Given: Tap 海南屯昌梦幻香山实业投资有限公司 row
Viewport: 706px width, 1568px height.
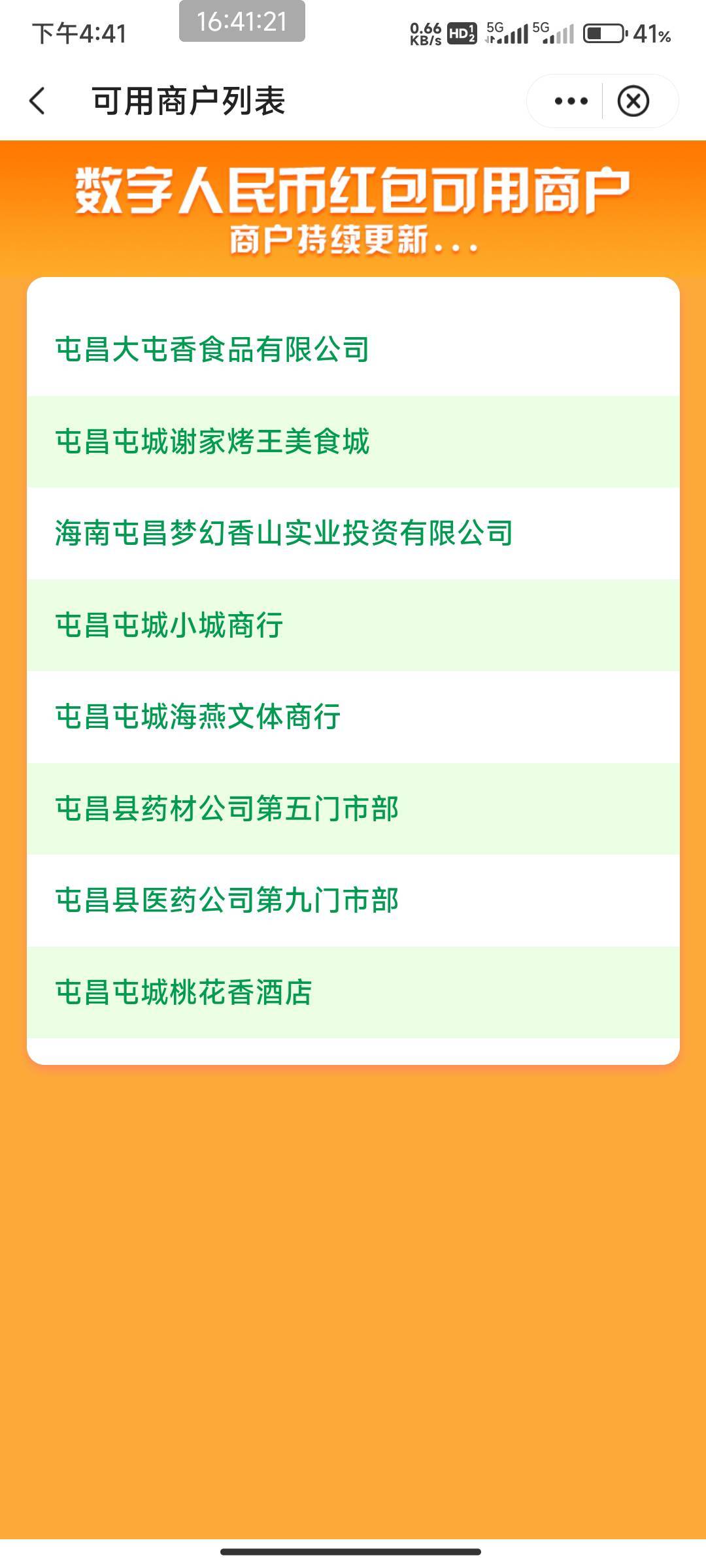Looking at the screenshot, I should coord(353,533).
